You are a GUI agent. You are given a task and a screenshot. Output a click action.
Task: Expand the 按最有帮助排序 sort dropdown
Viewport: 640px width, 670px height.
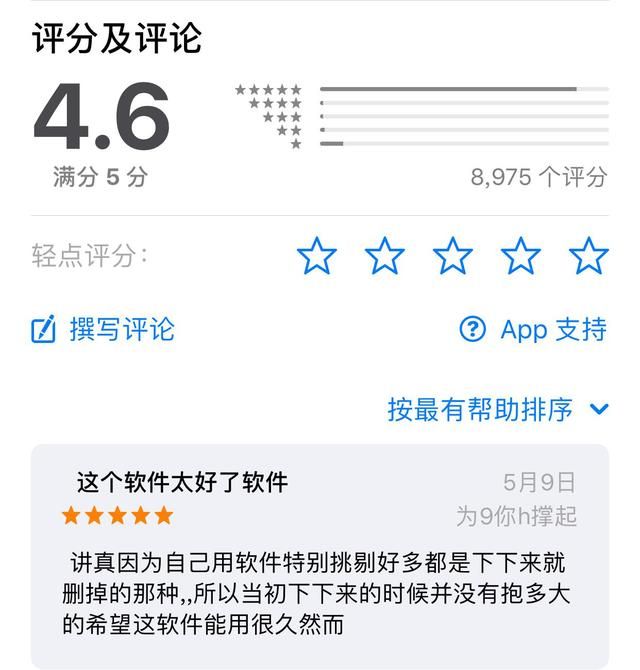(498, 409)
